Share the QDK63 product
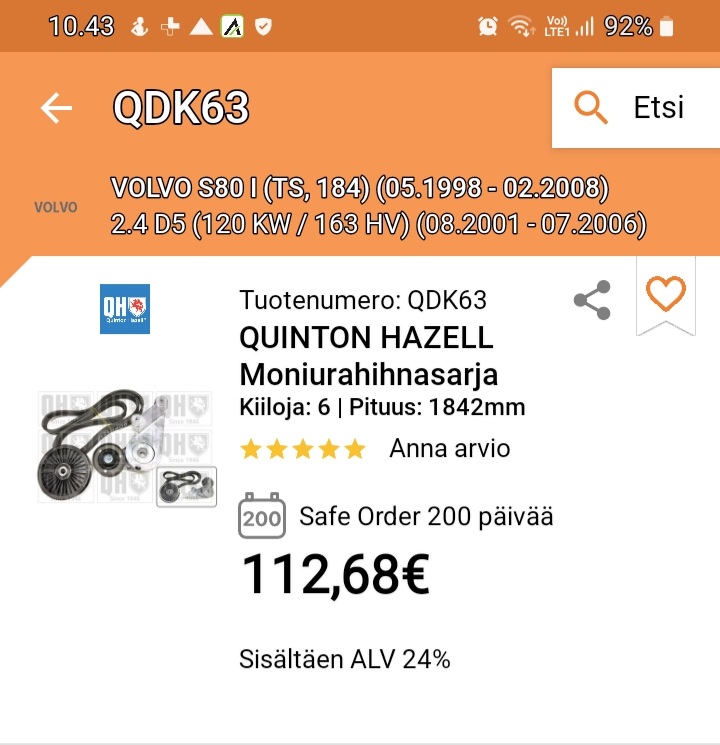720x745 pixels. pos(592,300)
